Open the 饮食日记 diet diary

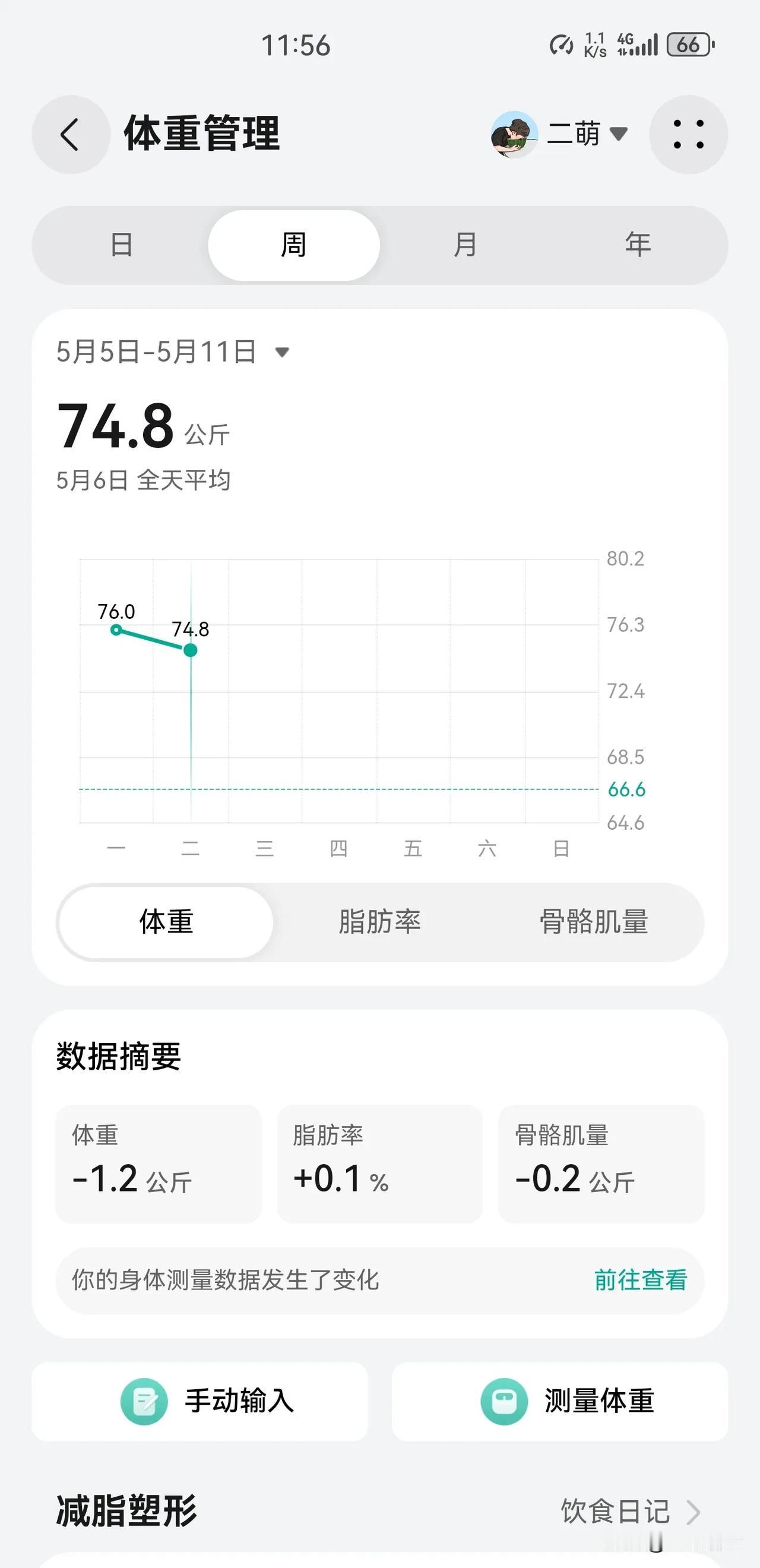pyautogui.click(x=631, y=1512)
